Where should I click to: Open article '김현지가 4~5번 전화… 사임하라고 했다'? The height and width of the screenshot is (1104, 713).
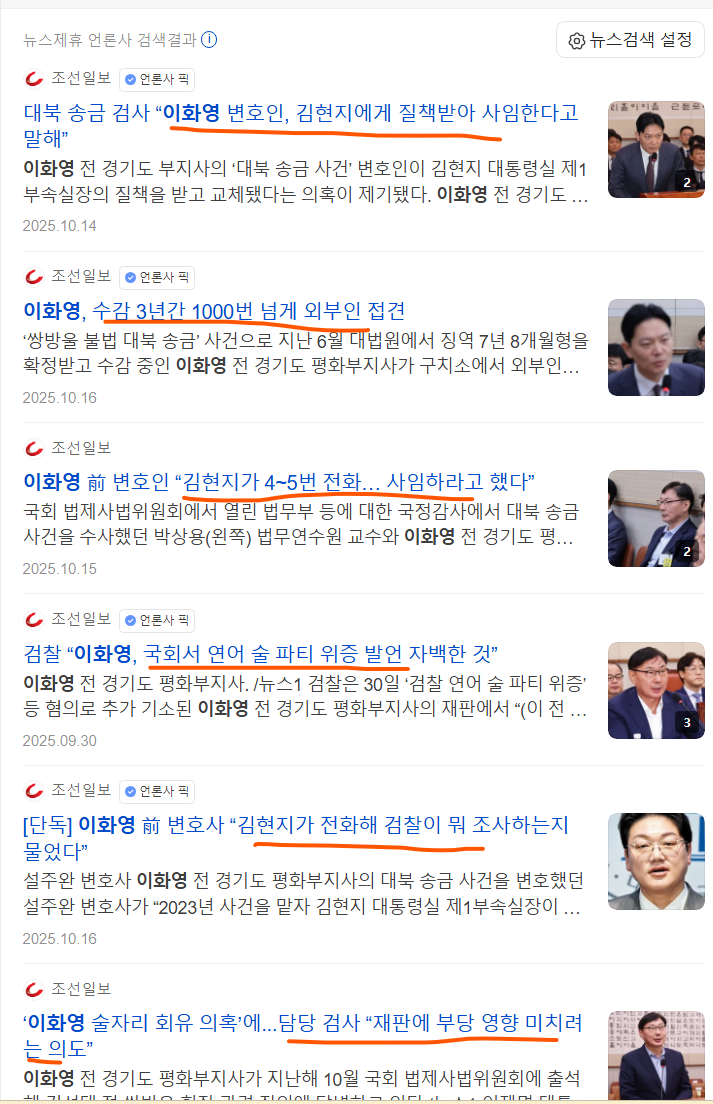[279, 481]
